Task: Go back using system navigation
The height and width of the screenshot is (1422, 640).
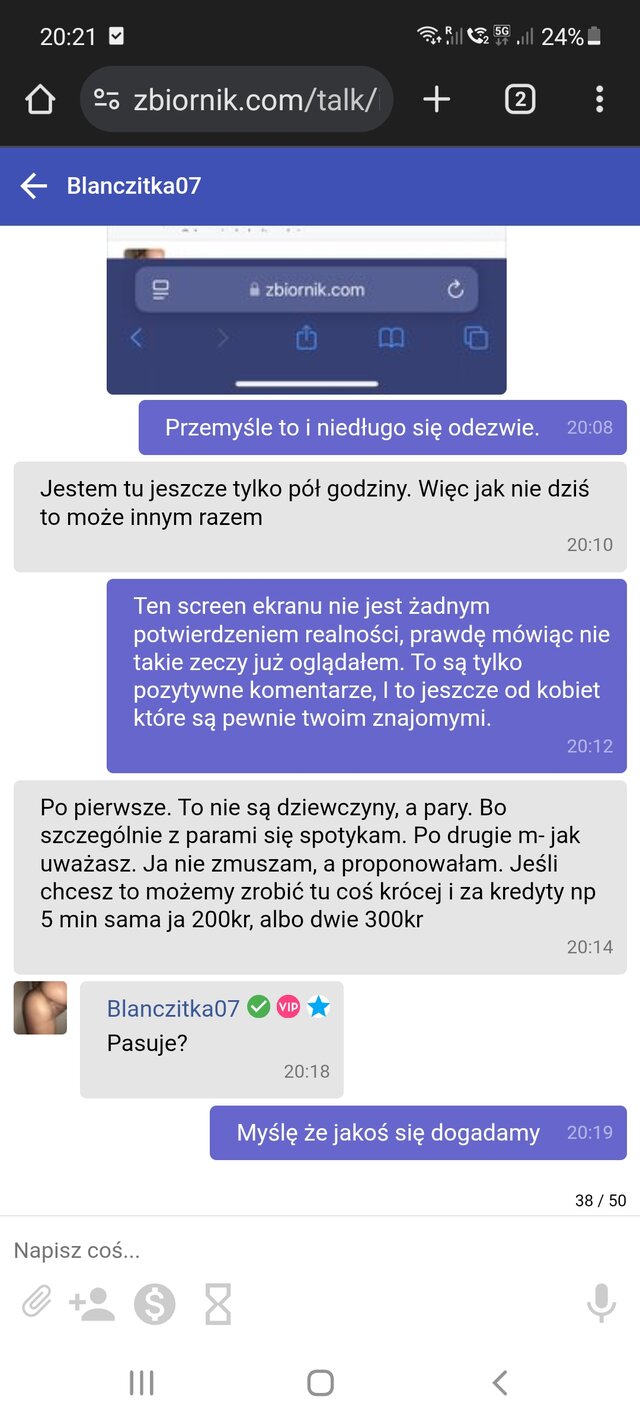Action: click(499, 1383)
